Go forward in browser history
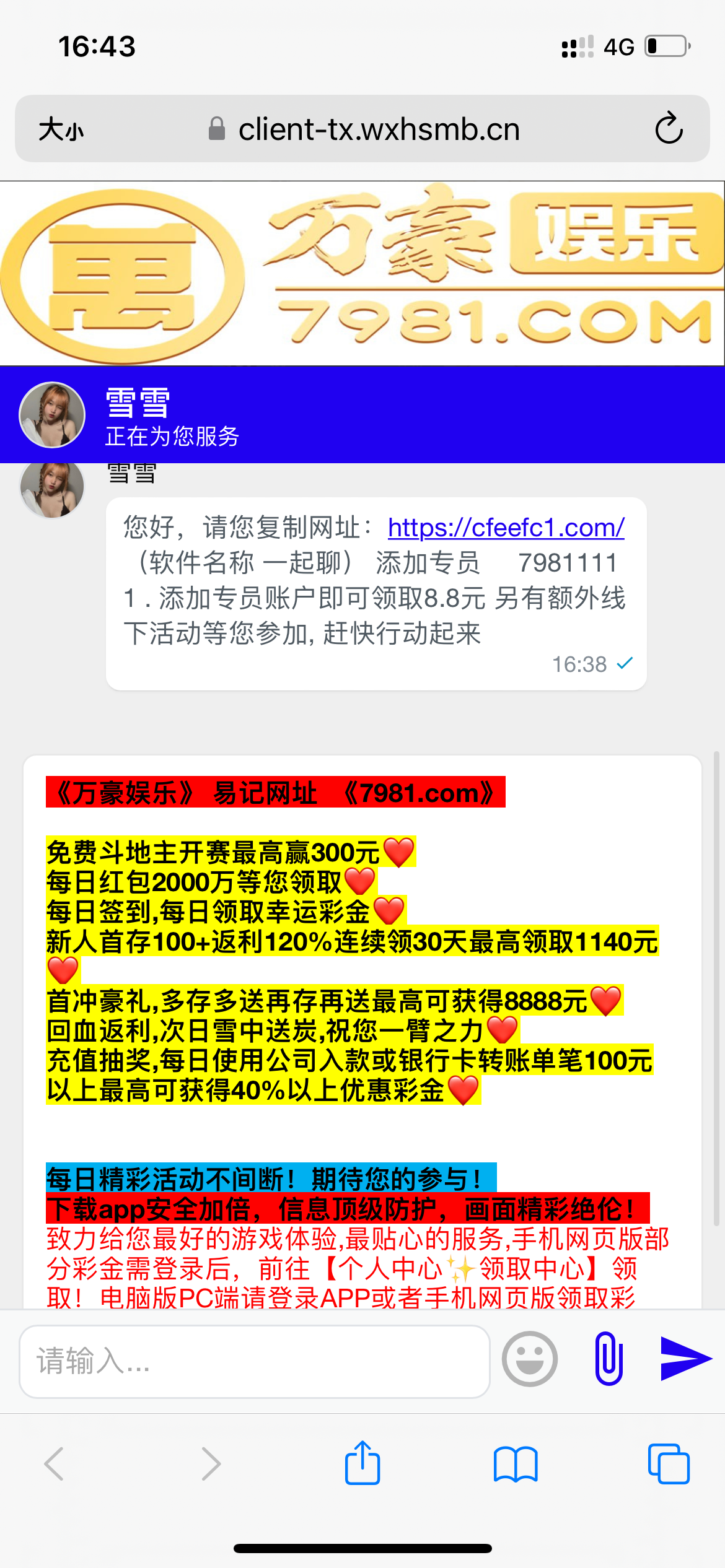The image size is (725, 1568). pyautogui.click(x=211, y=1464)
